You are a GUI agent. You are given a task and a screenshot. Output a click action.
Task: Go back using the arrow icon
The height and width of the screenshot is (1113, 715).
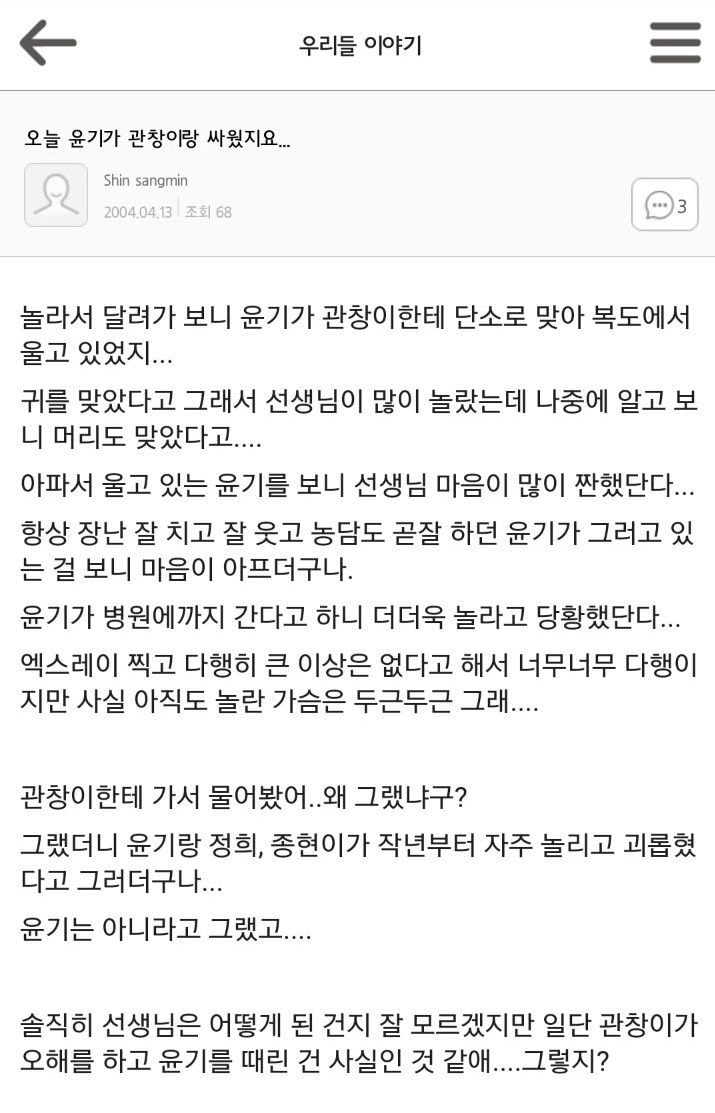coord(47,43)
